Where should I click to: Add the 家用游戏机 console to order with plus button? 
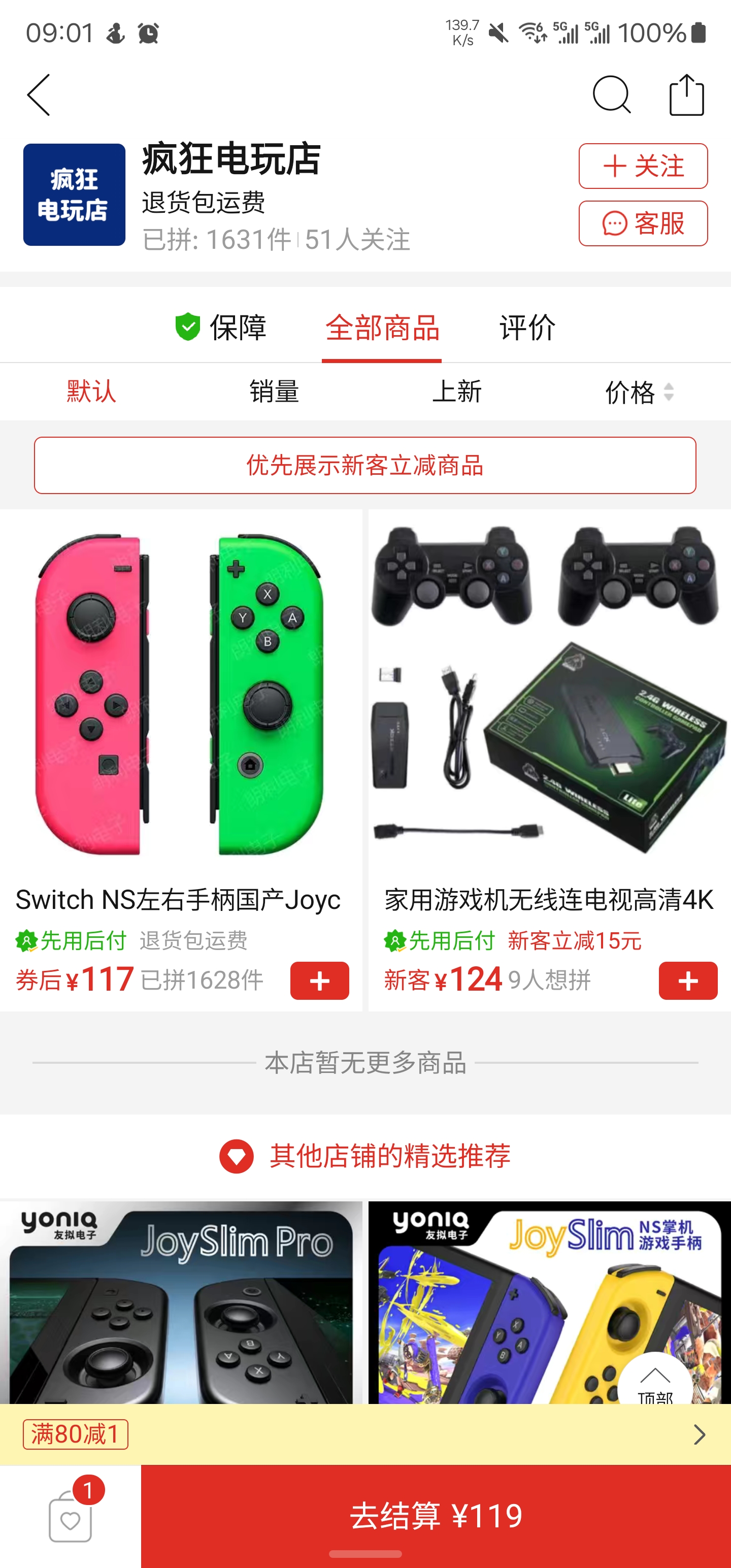pyautogui.click(x=687, y=980)
